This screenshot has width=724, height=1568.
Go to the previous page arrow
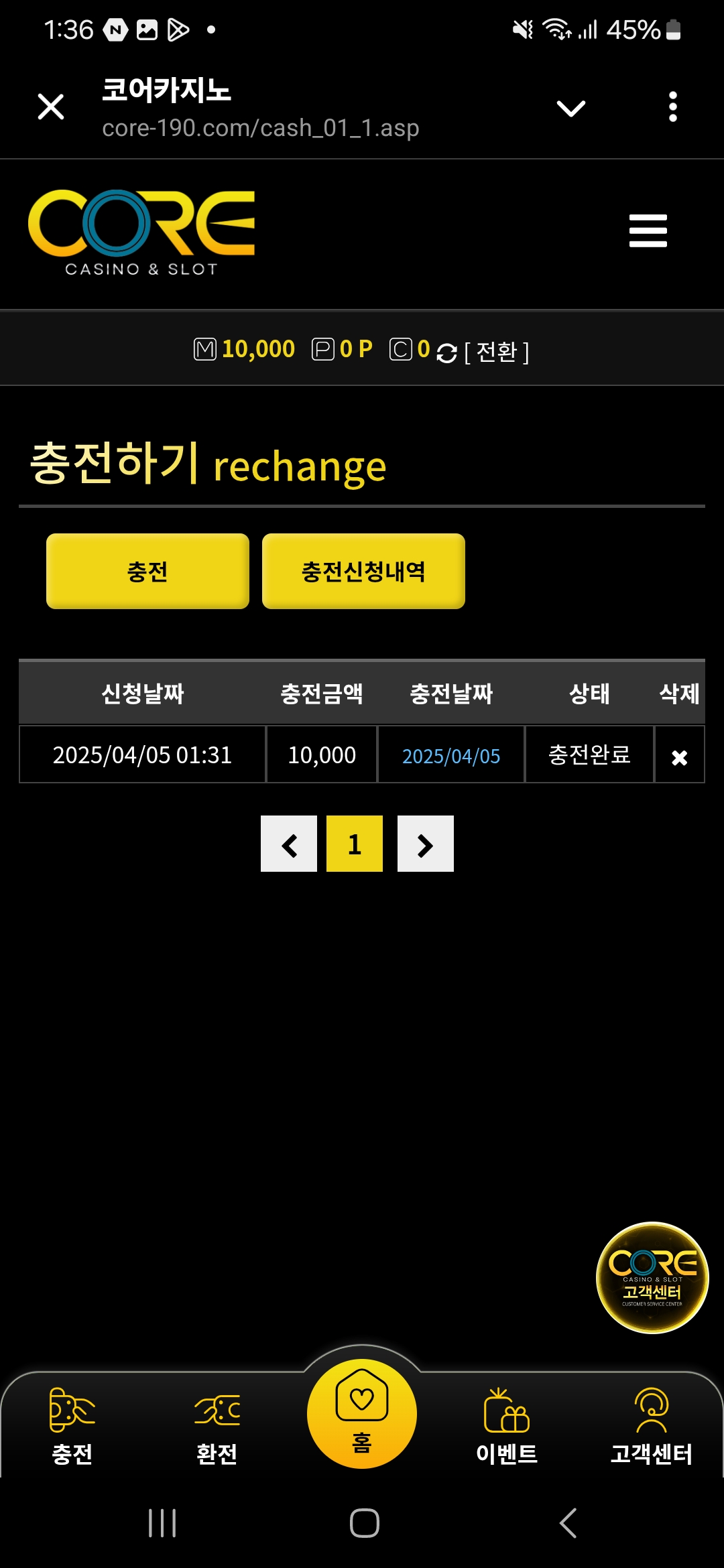pyautogui.click(x=289, y=844)
